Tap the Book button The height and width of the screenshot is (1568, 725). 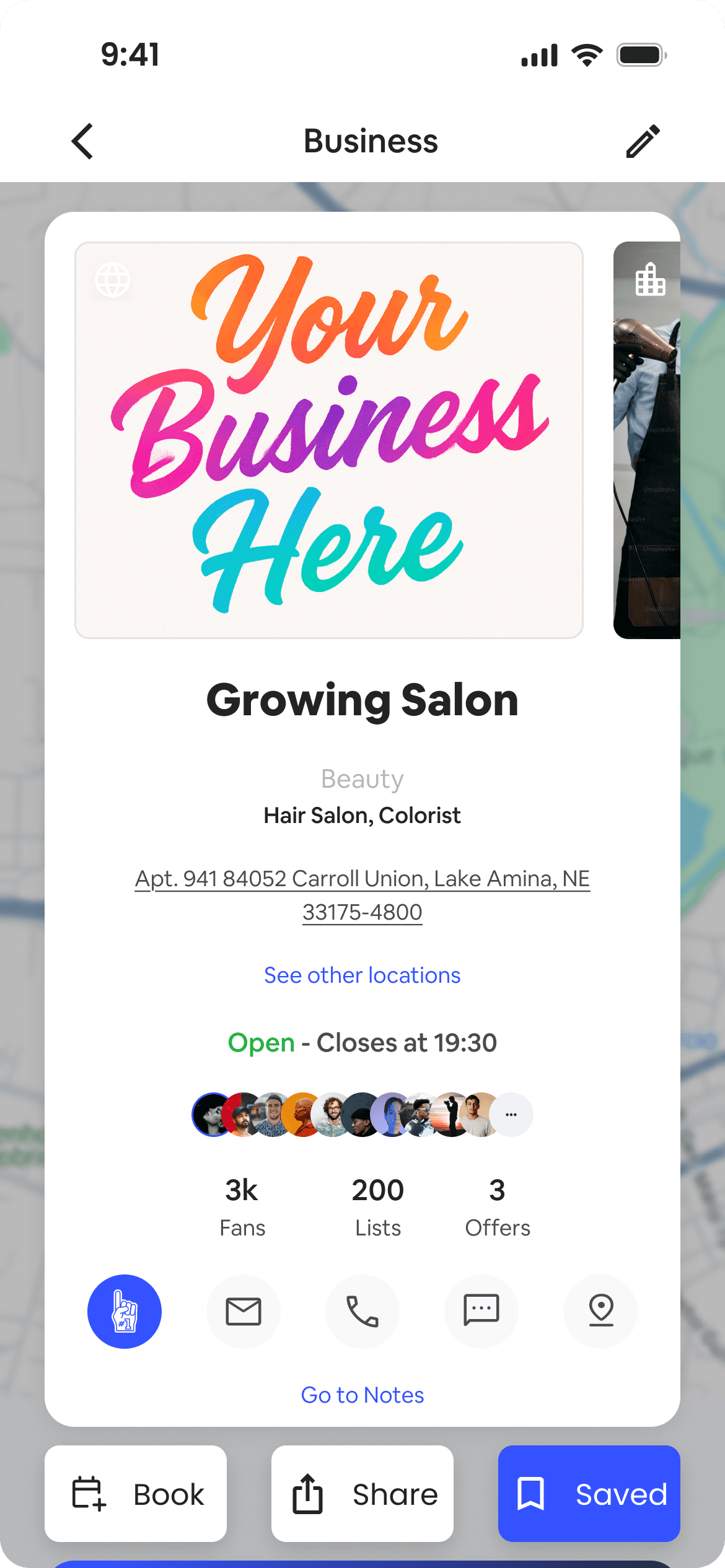coord(136,1494)
